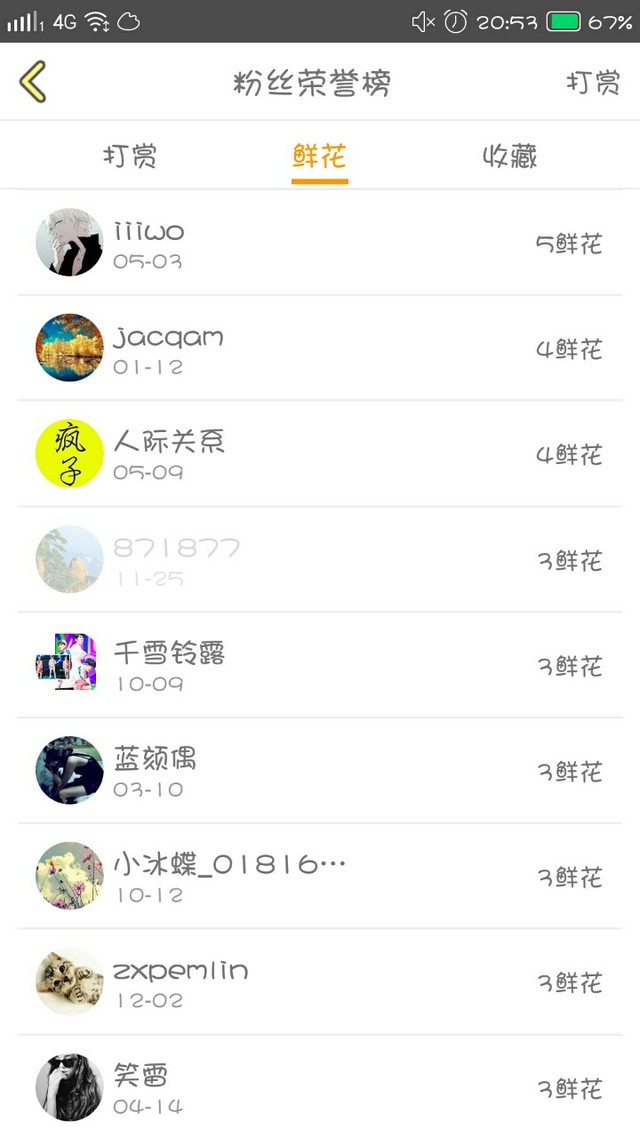Open the 小冰蝶_01816 row
This screenshot has height=1138, width=640.
320,876
